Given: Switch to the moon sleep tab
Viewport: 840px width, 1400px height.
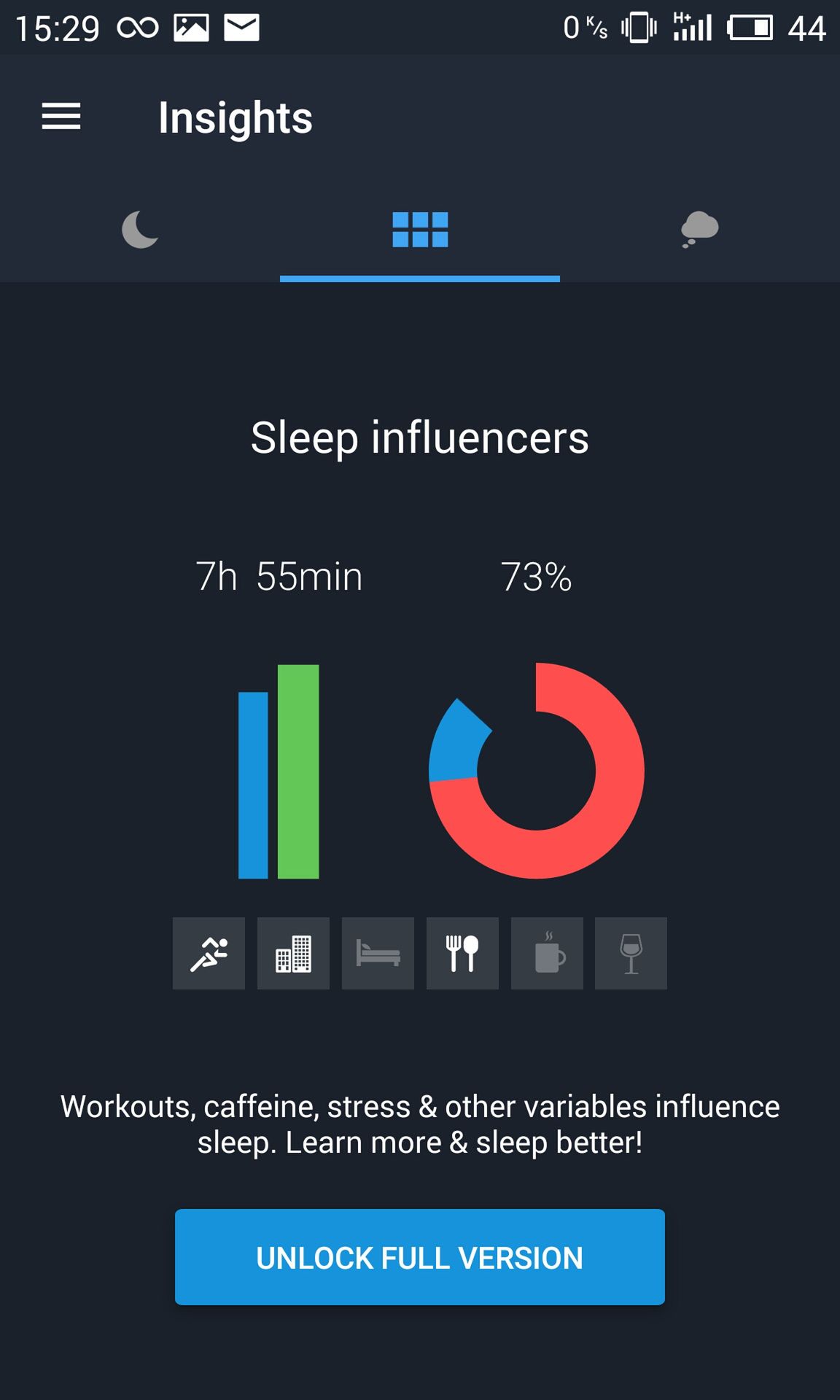Looking at the screenshot, I should click(140, 230).
